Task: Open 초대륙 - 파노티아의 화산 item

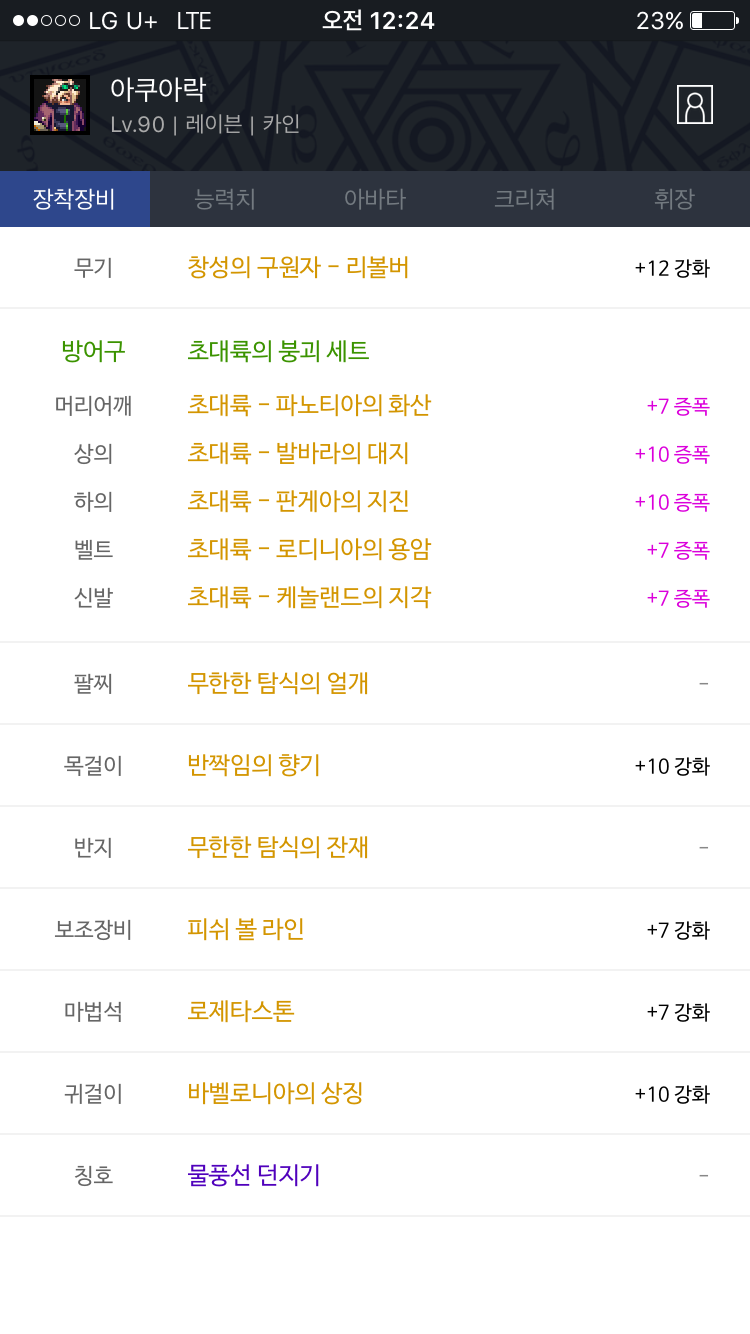Action: pyautogui.click(x=309, y=405)
